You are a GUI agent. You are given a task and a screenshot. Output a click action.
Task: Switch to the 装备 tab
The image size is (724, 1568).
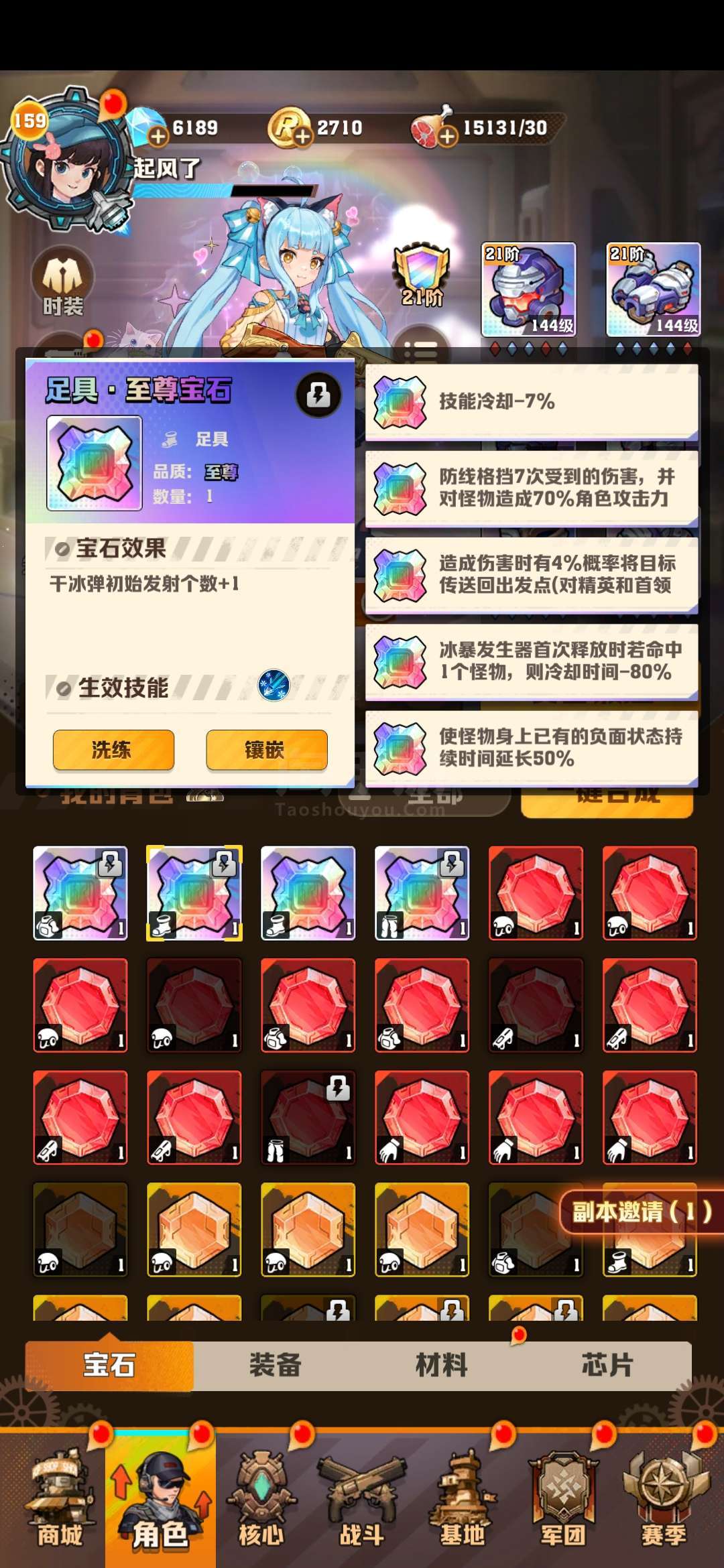[x=276, y=1366]
